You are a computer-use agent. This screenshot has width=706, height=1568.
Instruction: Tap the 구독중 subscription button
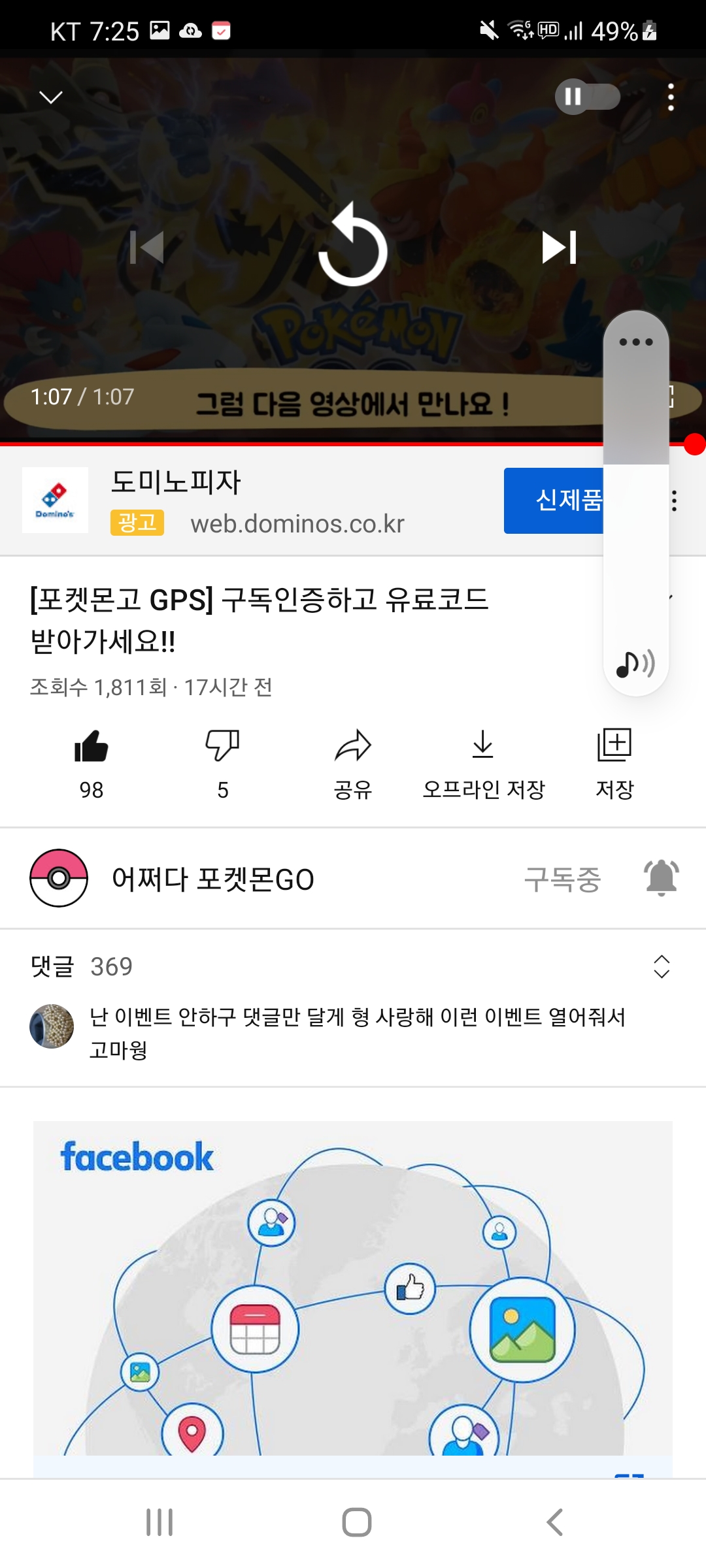[562, 879]
